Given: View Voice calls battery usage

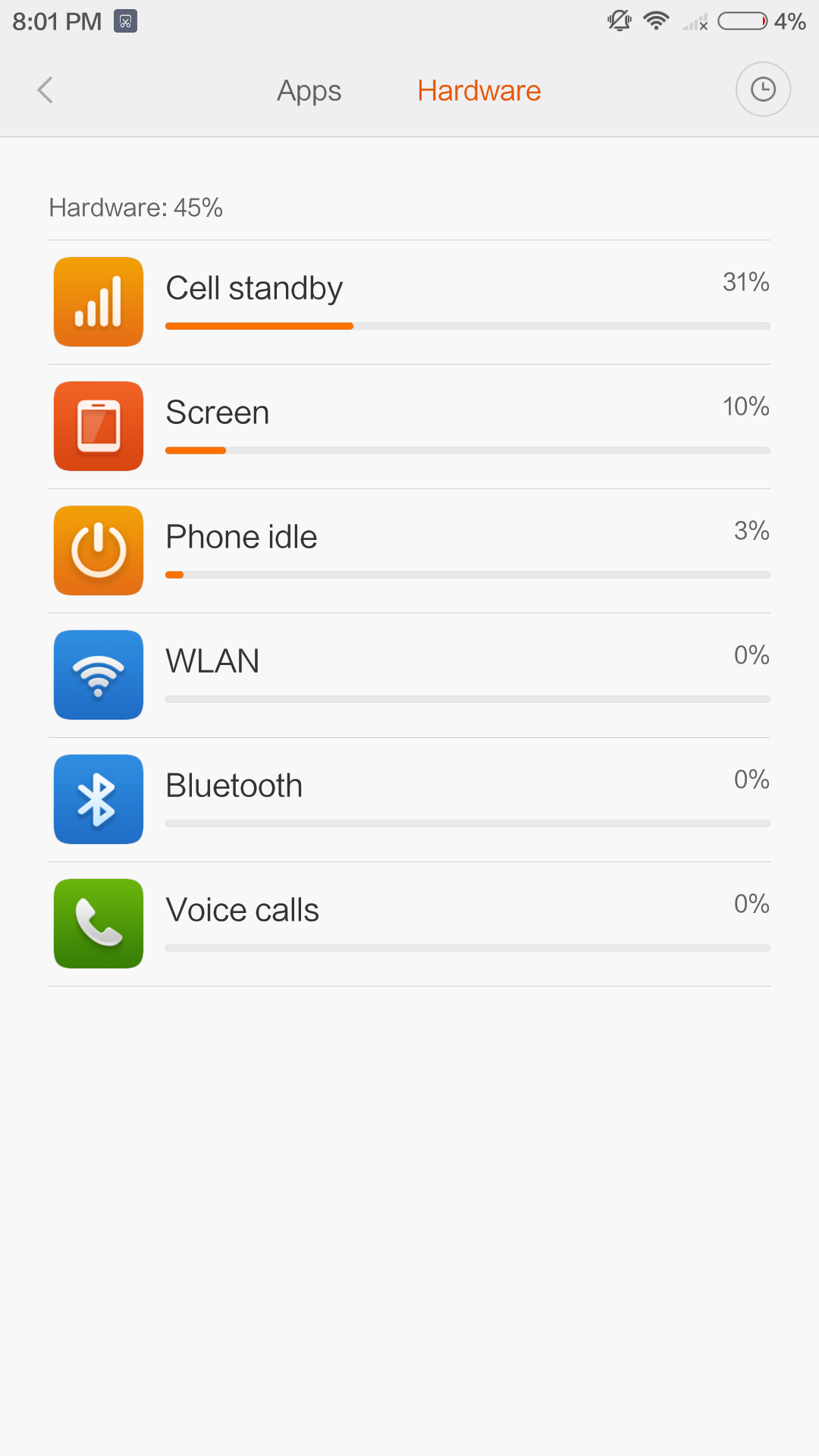Looking at the screenshot, I should click(409, 924).
